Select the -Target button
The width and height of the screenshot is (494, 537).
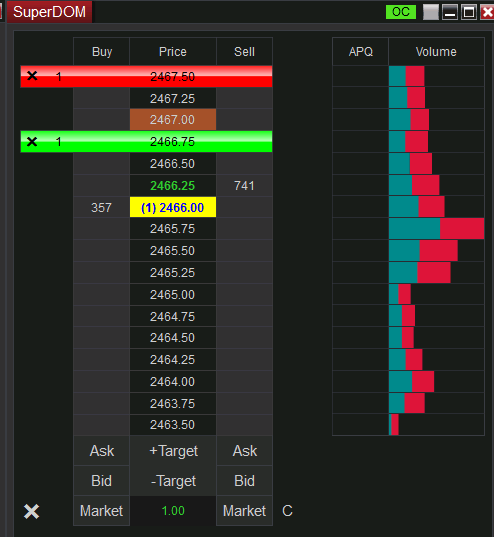click(173, 481)
